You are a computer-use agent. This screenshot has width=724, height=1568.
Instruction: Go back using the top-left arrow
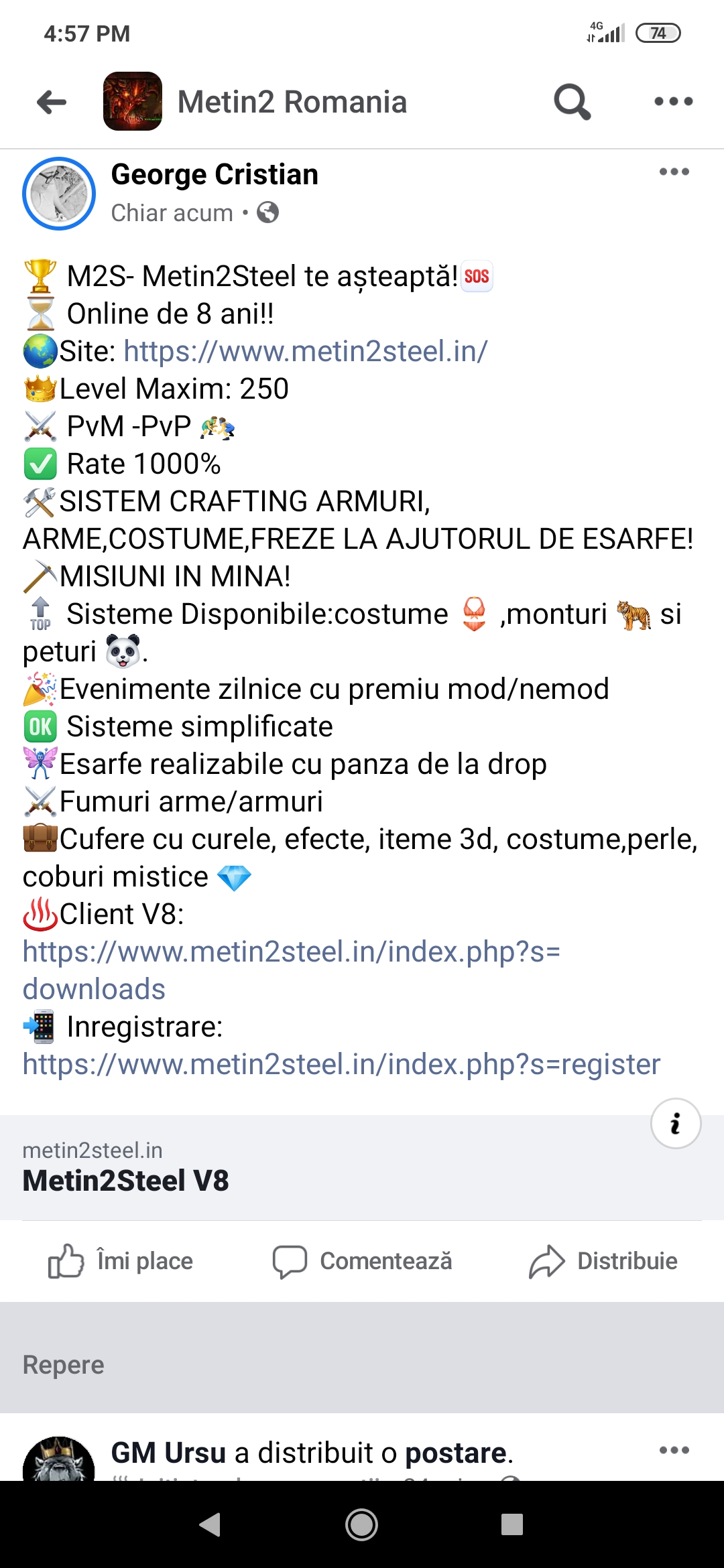tap(52, 102)
